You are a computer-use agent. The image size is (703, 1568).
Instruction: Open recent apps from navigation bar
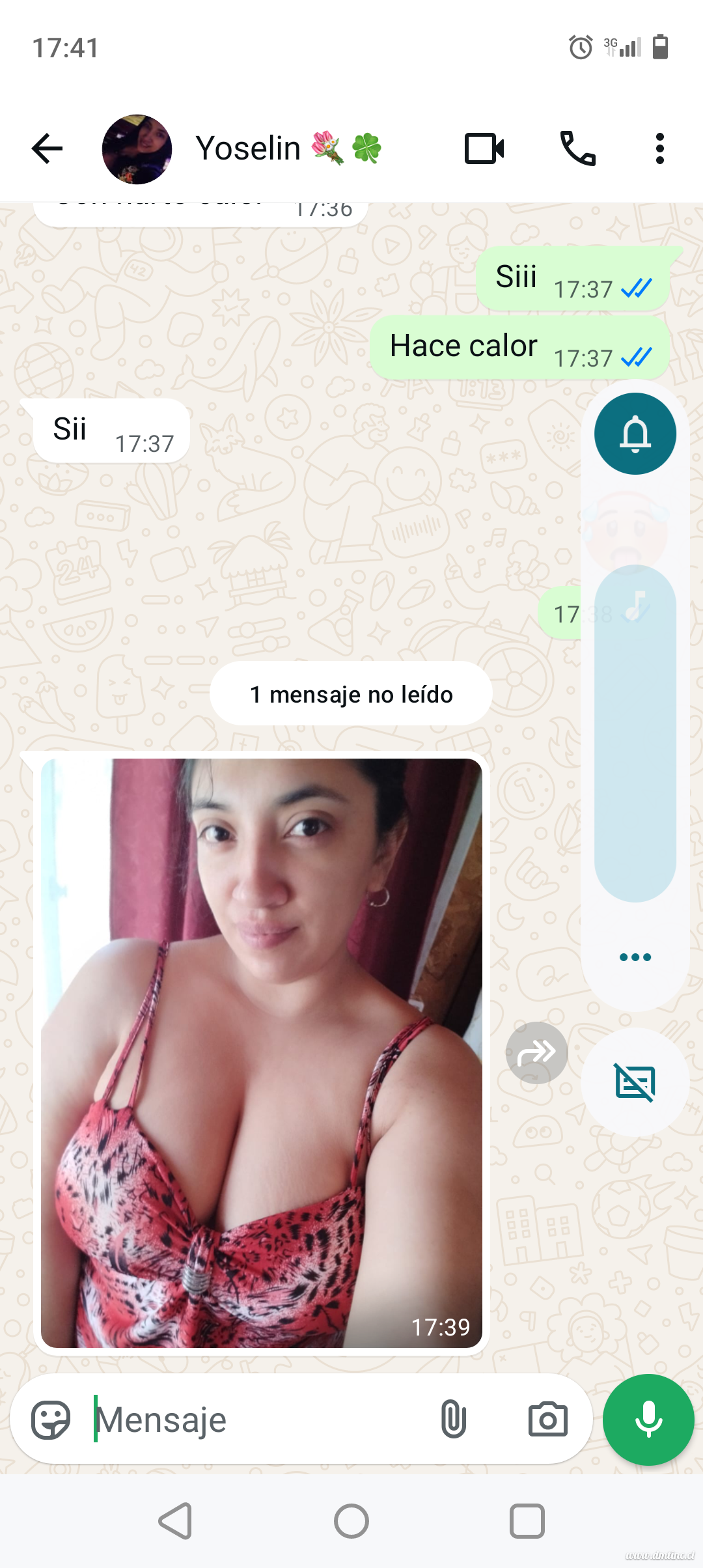[x=527, y=1521]
